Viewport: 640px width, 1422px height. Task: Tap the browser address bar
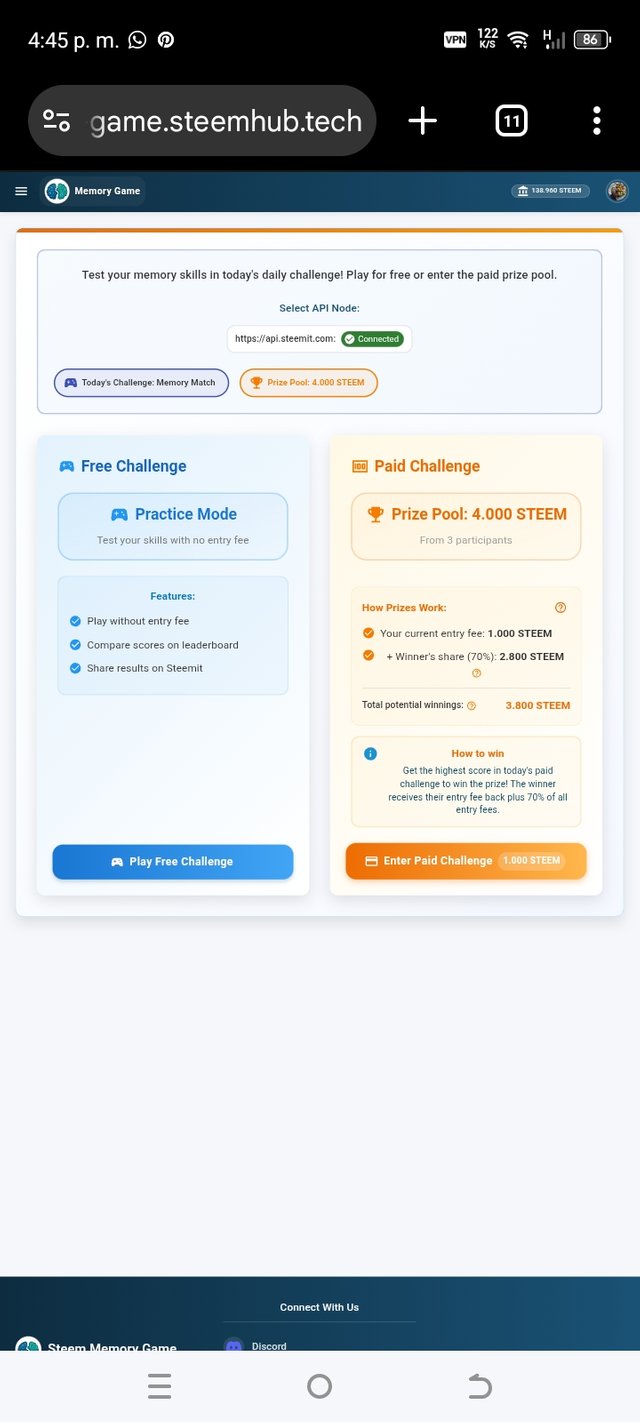tap(202, 121)
